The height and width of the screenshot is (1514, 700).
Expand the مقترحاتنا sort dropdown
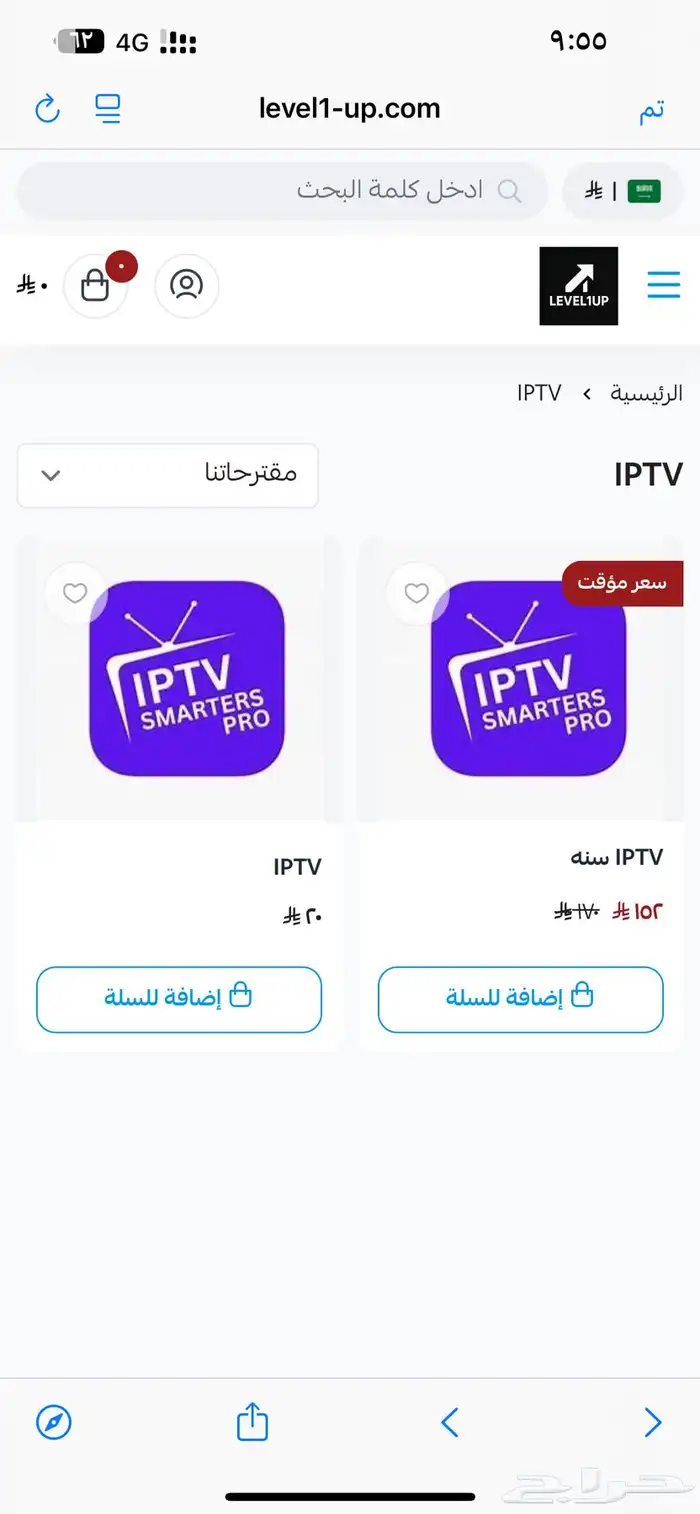[168, 475]
